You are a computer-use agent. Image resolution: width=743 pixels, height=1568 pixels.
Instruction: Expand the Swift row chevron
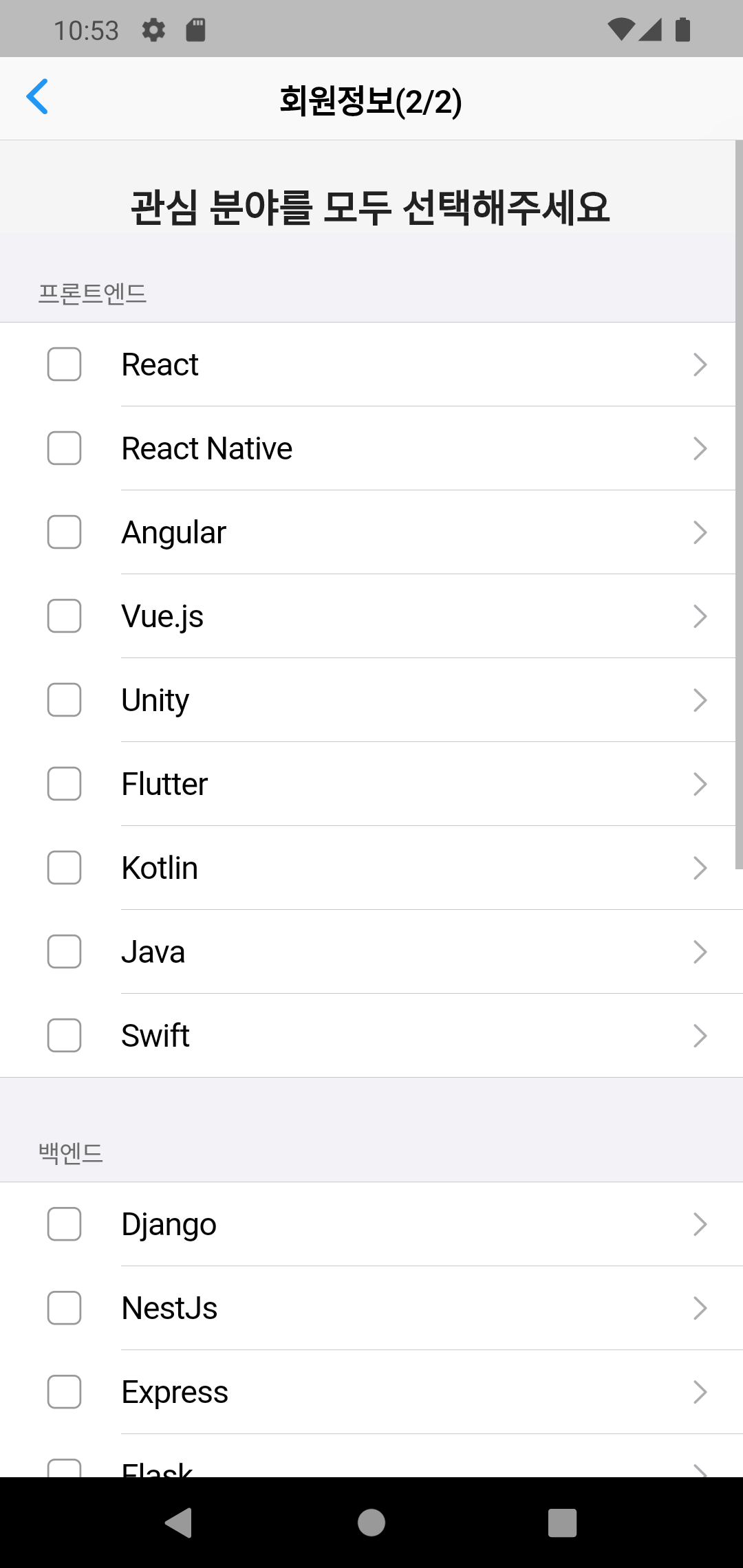point(700,1036)
